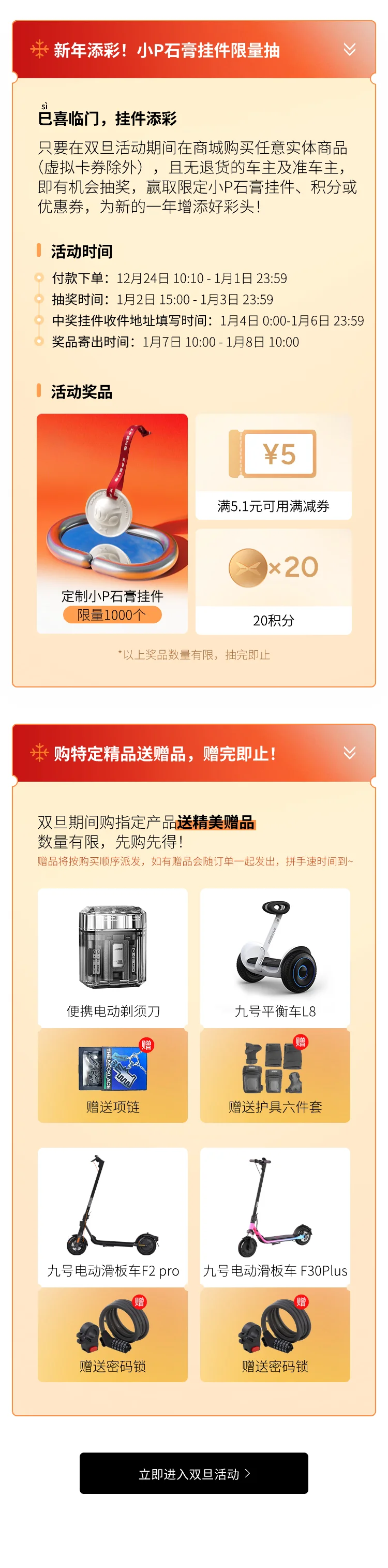
Task: View the 九号电动滑板车F2 pro card
Action: coord(112,1216)
